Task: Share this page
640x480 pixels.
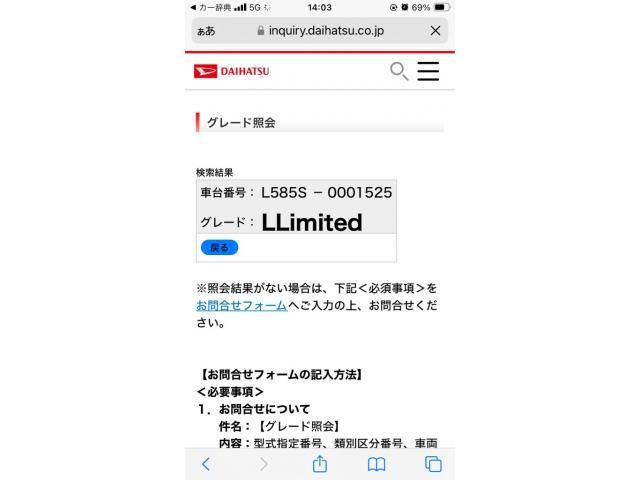Action: (320, 464)
